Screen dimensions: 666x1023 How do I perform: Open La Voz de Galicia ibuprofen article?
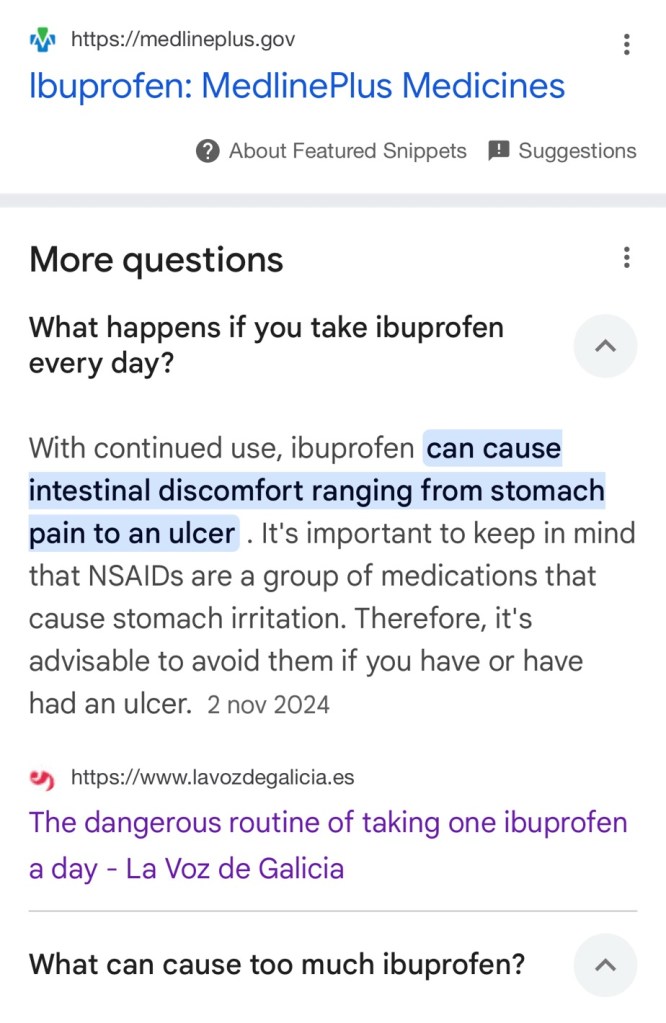(328, 845)
